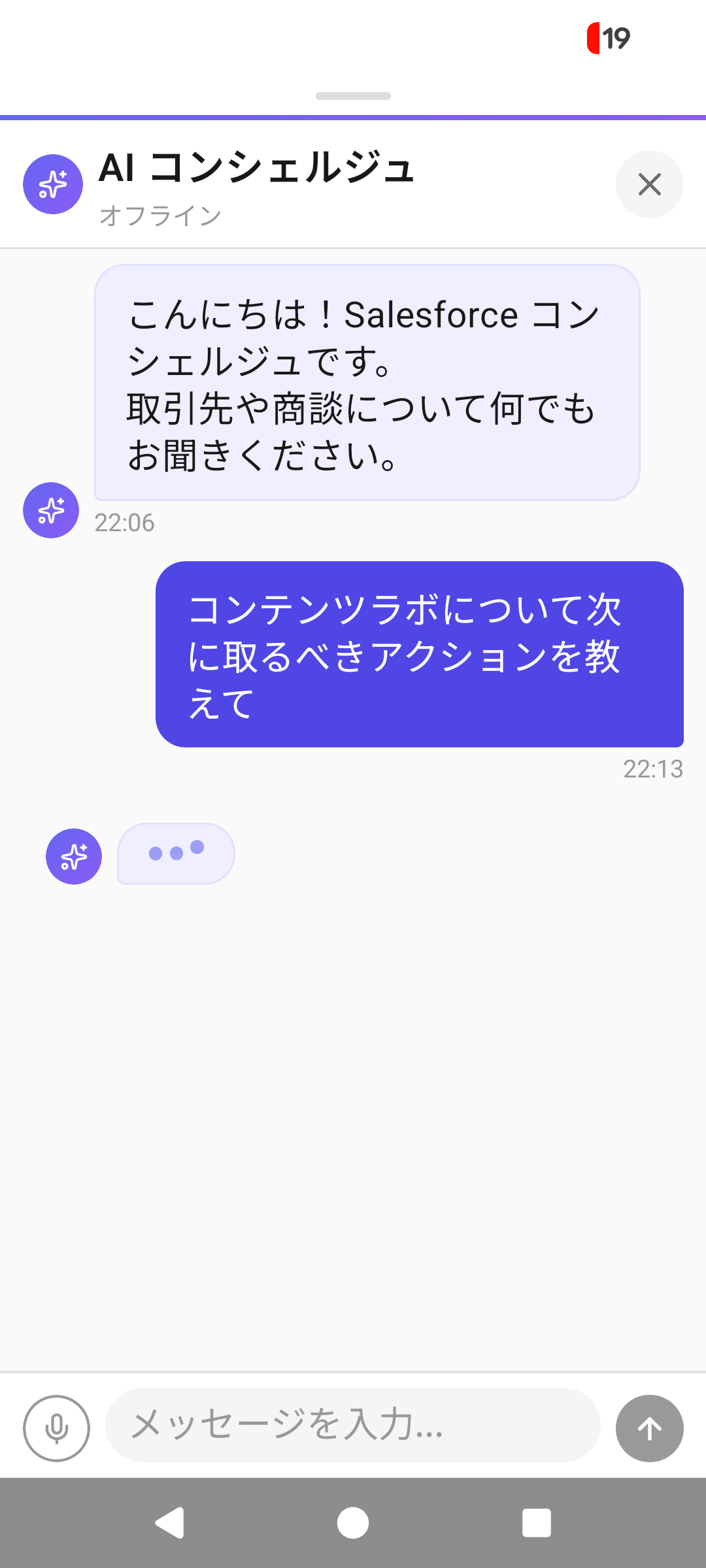
Task: Focus the メッセージを入力 text field
Action: [x=353, y=1425]
